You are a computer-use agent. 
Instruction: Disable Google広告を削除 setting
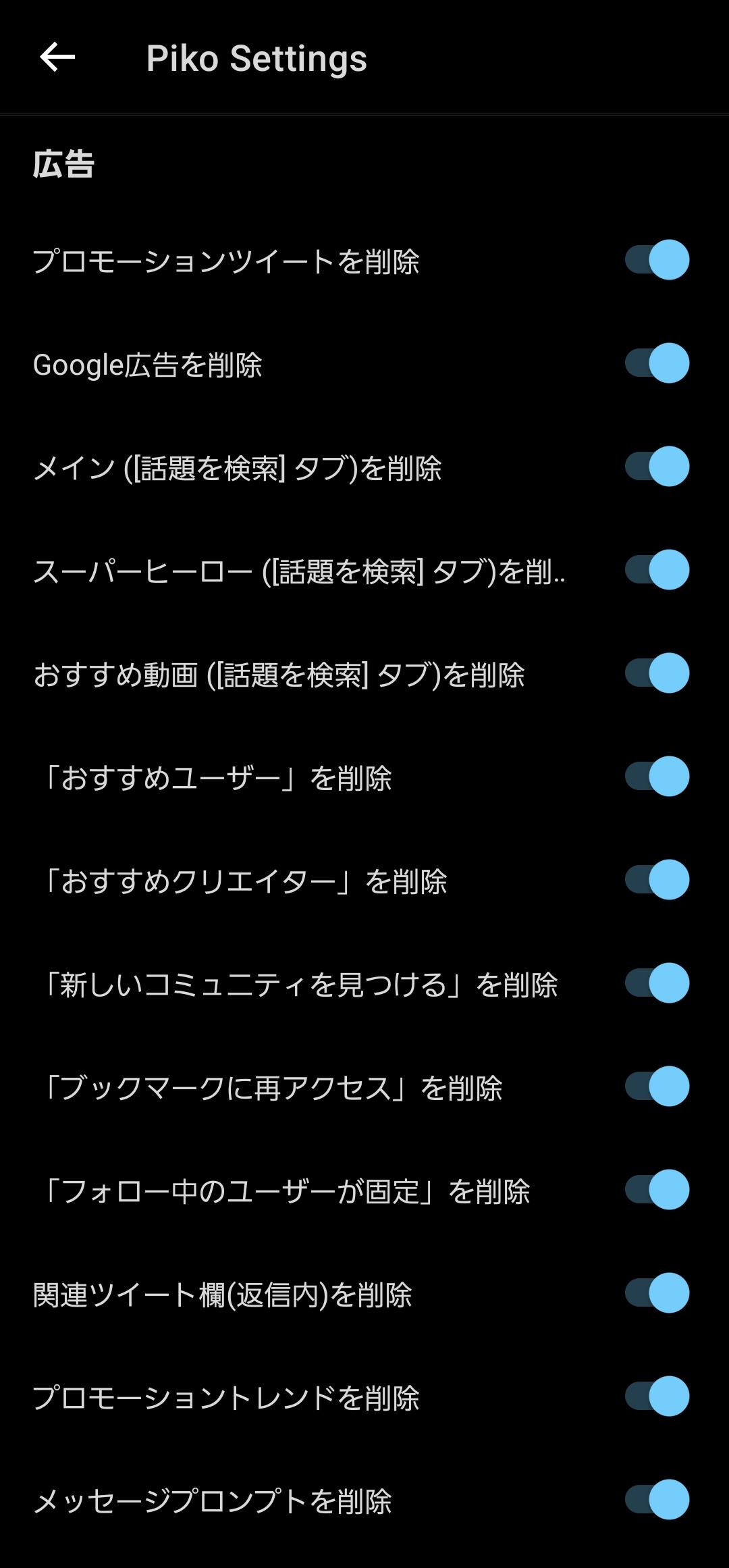pos(656,363)
